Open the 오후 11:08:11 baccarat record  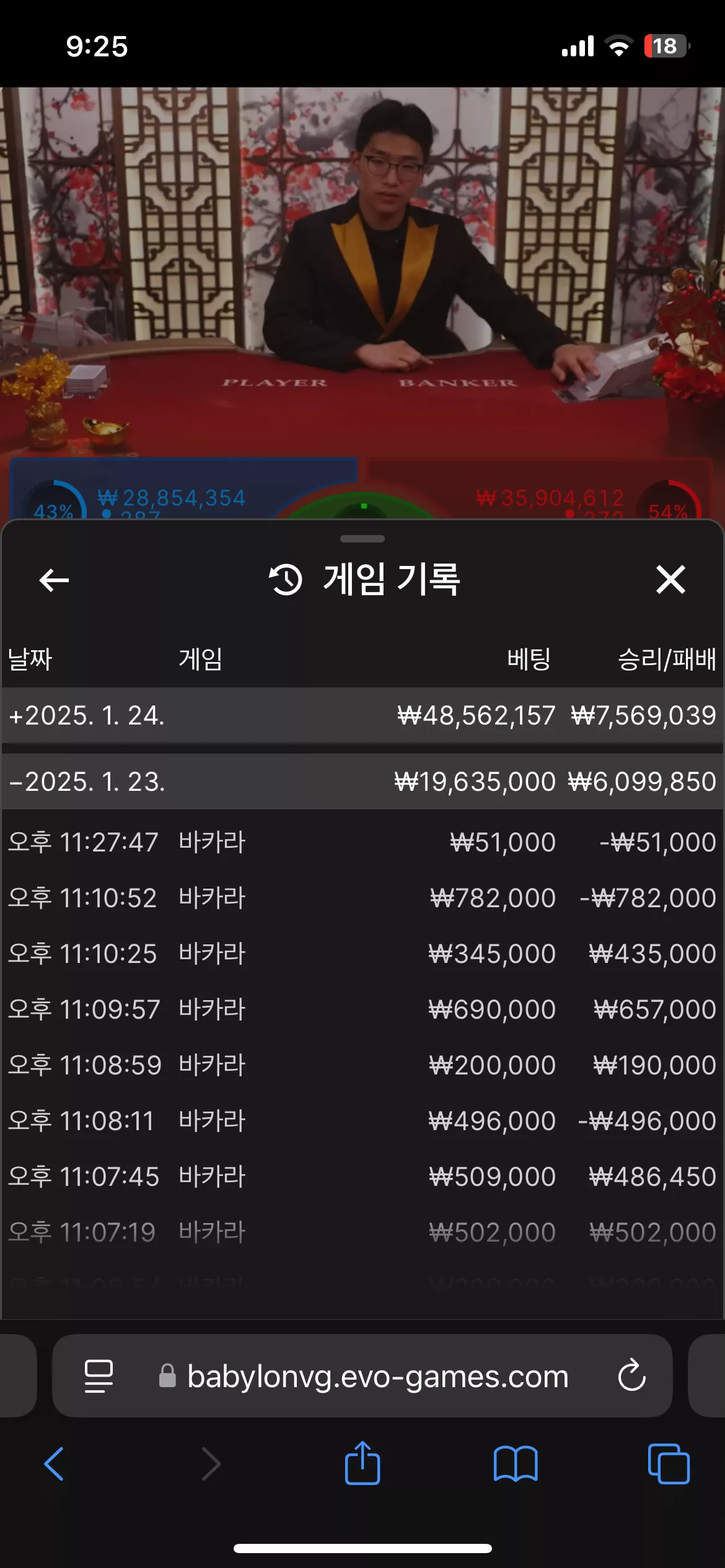pyautogui.click(x=362, y=1121)
